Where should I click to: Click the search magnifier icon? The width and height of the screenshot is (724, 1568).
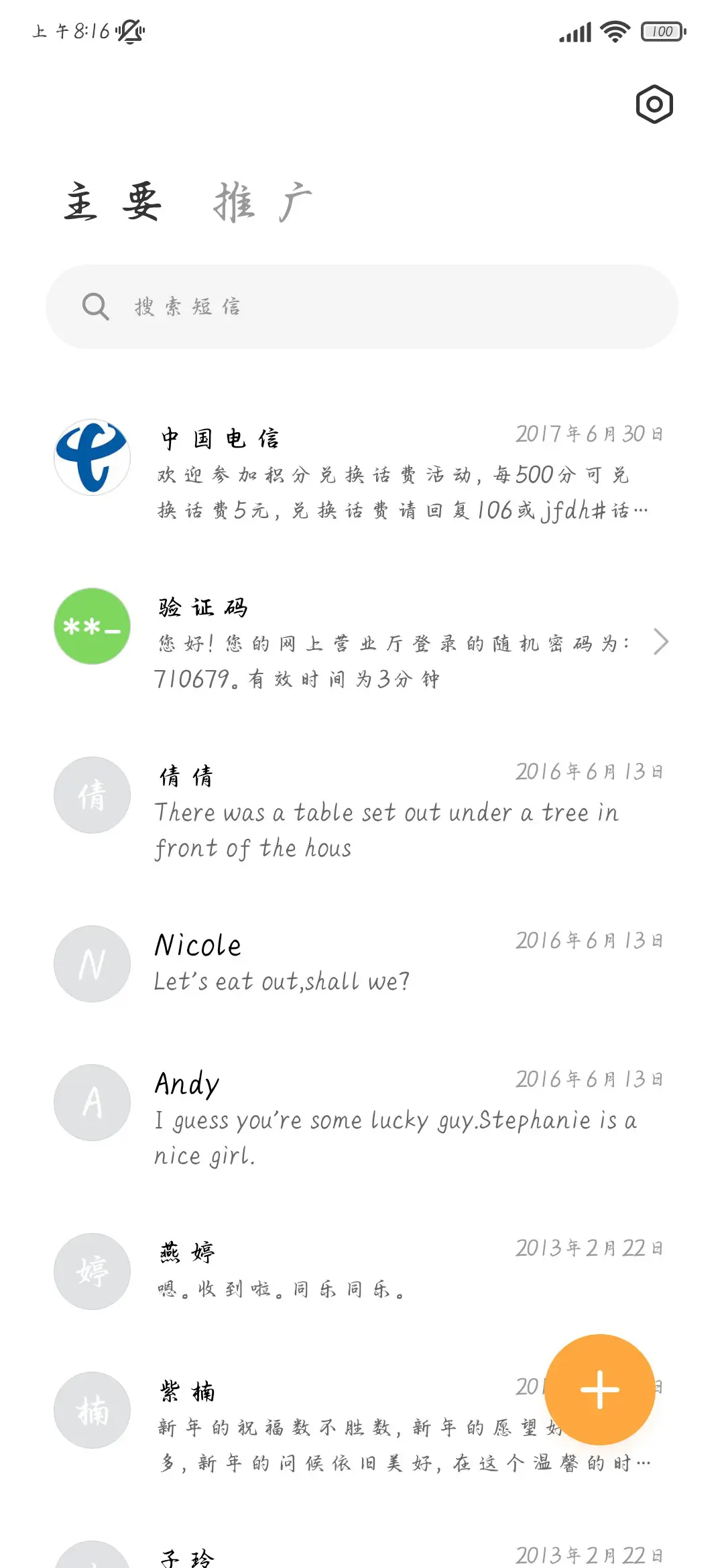(95, 306)
